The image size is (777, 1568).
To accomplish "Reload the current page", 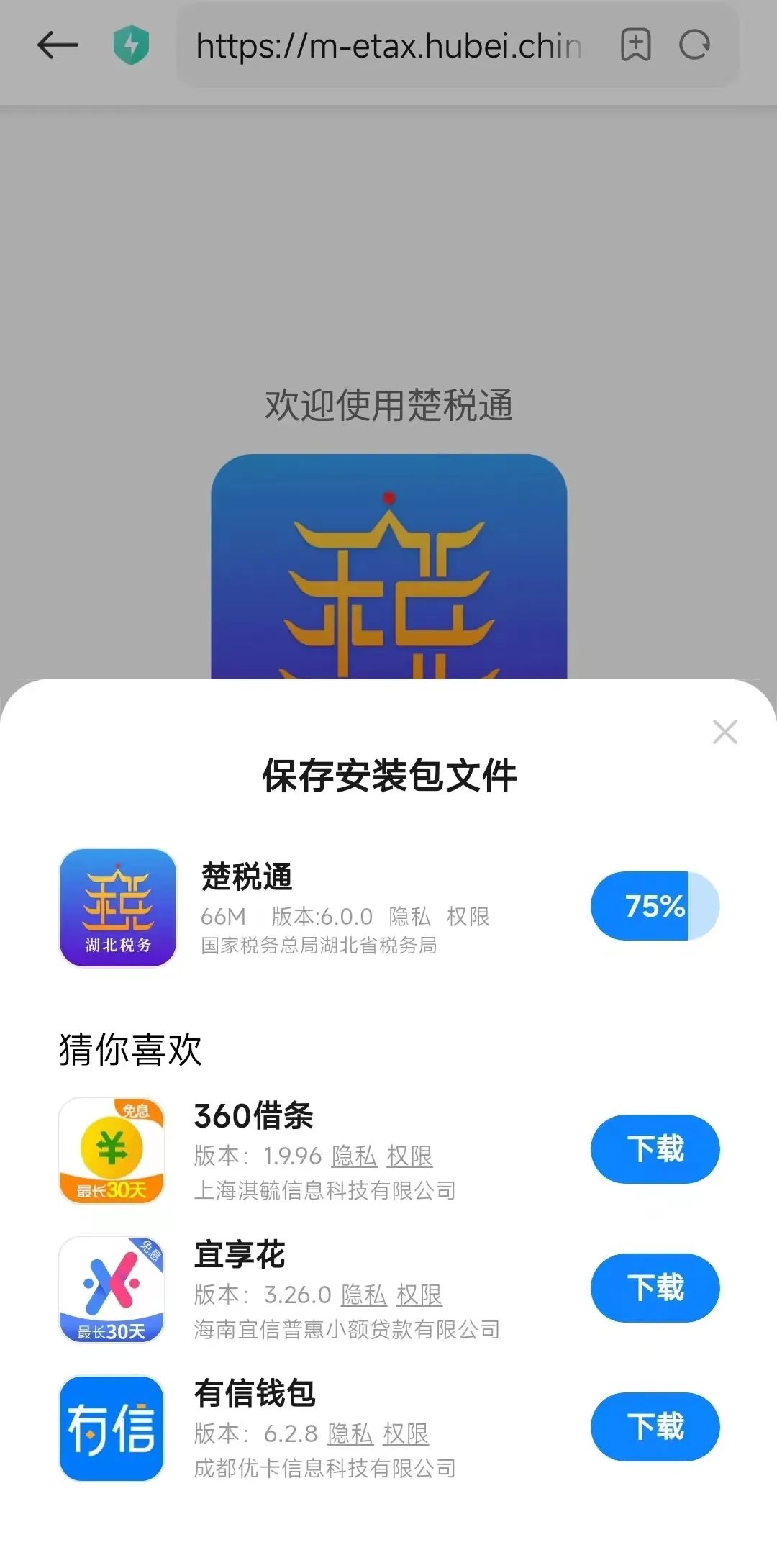I will pos(694,45).
